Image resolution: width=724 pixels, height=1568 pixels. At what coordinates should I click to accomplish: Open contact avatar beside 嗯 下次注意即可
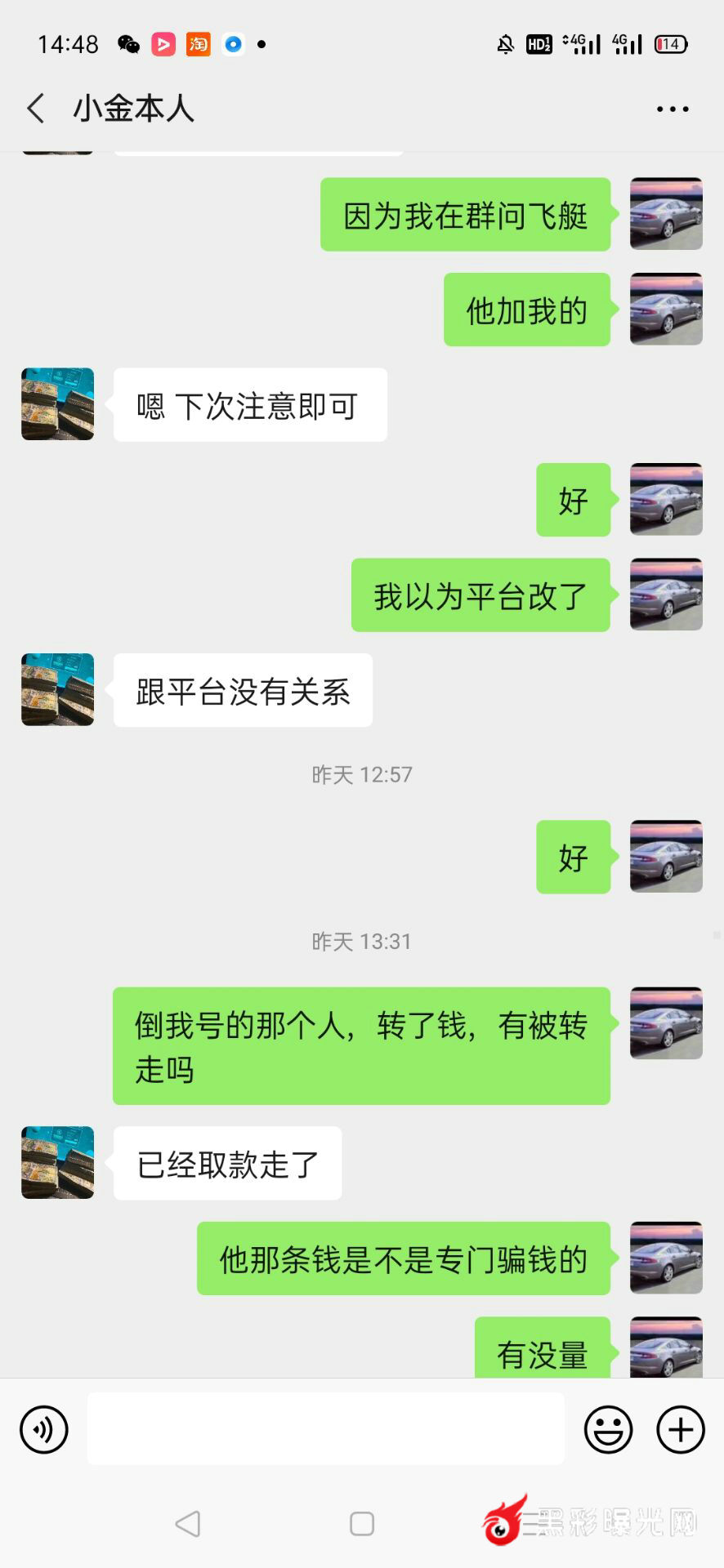57,404
